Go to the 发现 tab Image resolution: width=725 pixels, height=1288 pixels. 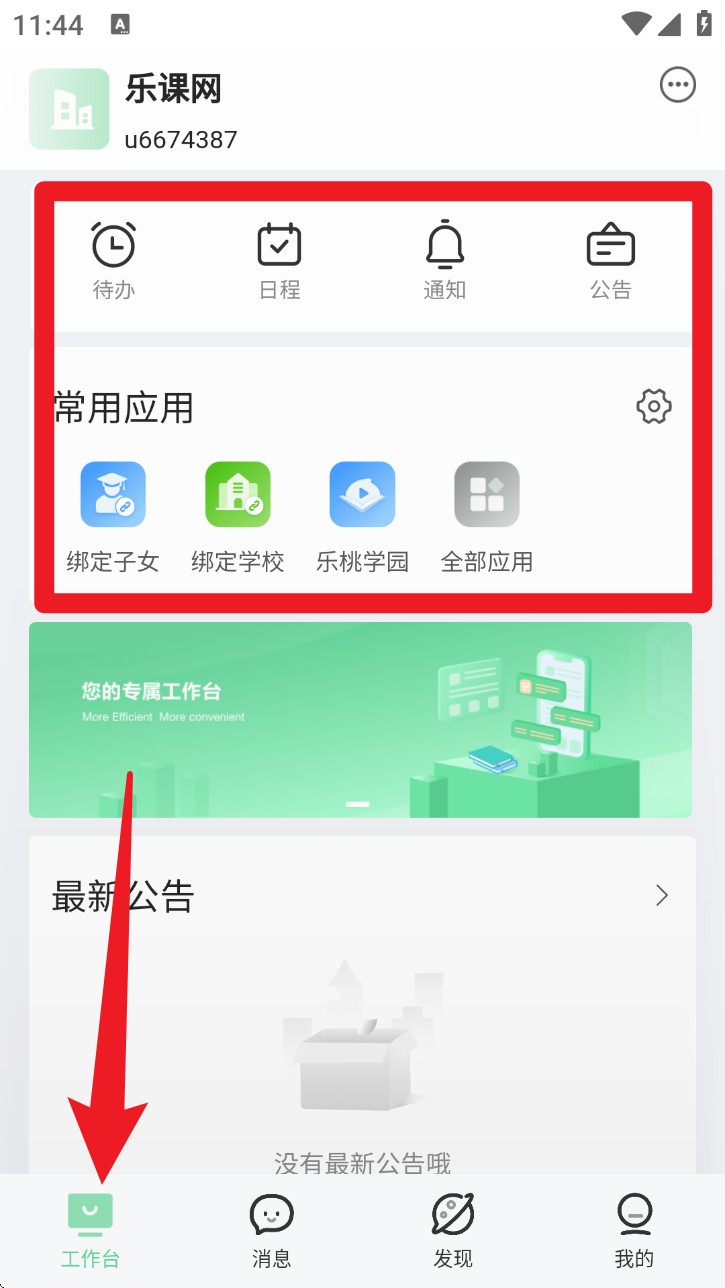(453, 1230)
